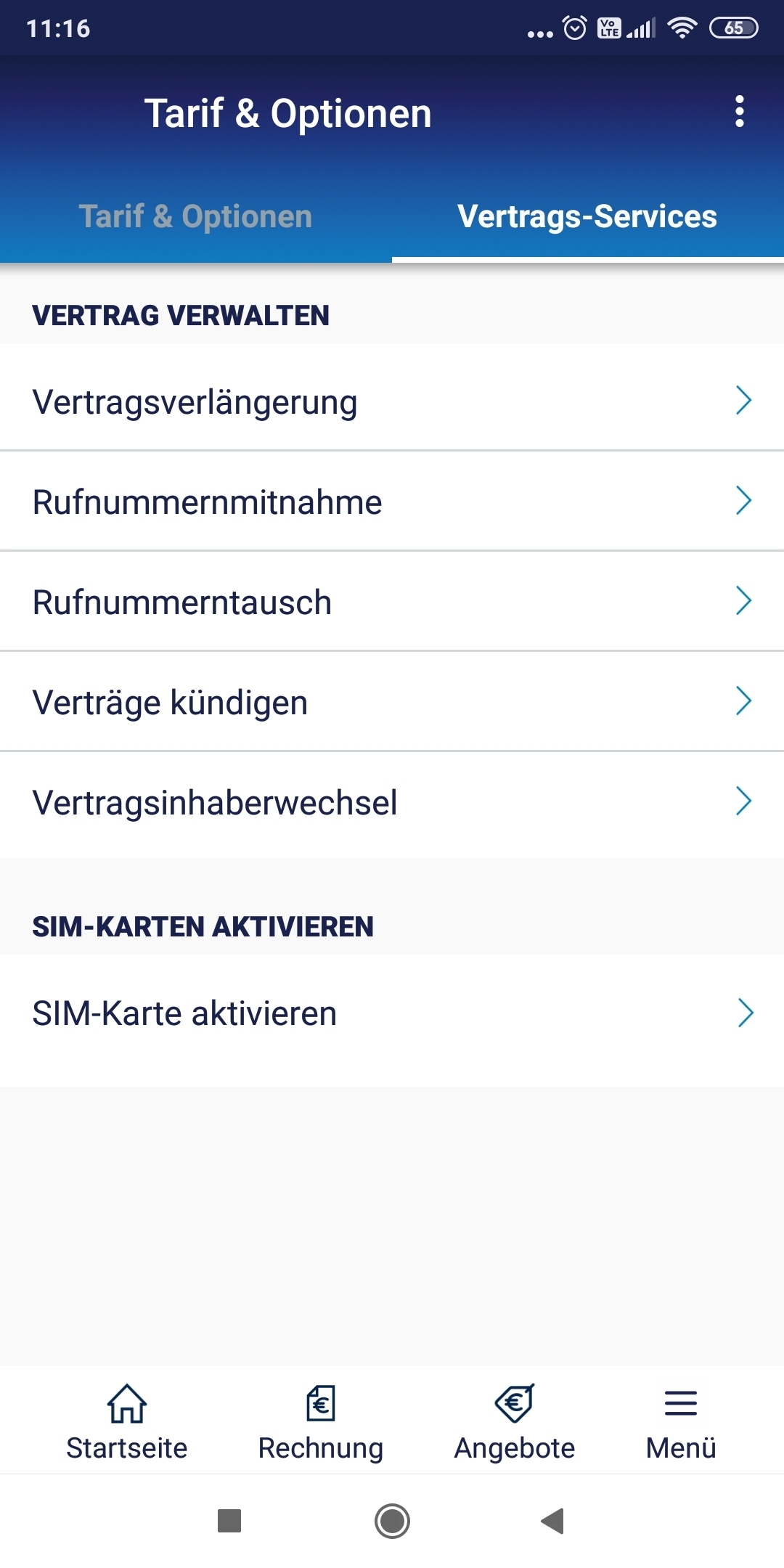Open Verträge kündigen
The height and width of the screenshot is (1568, 784).
pyautogui.click(x=392, y=702)
